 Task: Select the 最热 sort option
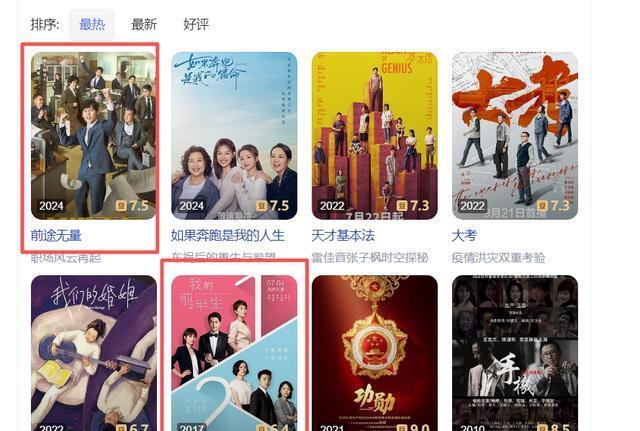click(x=92, y=24)
